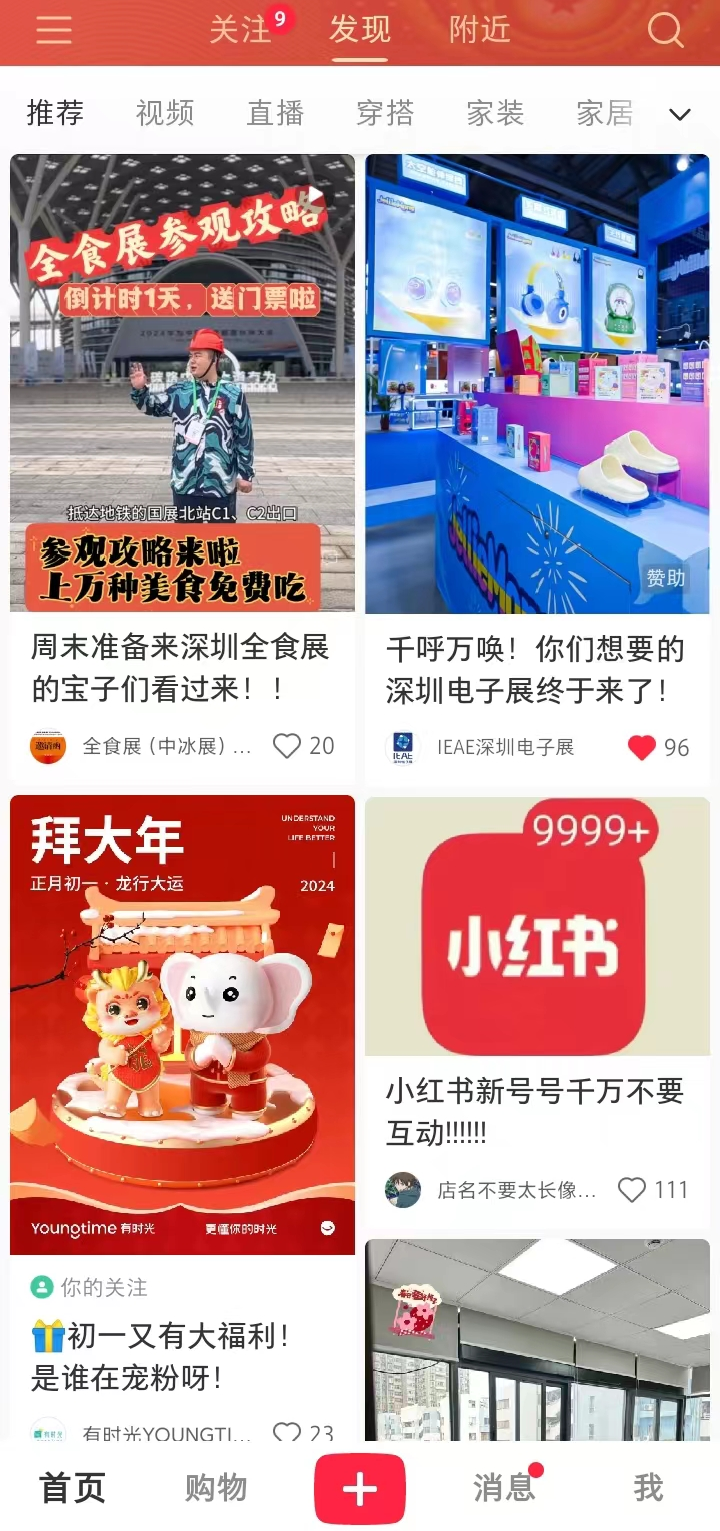Open the 拜大年 post
The width and height of the screenshot is (720, 1531).
click(x=182, y=1024)
